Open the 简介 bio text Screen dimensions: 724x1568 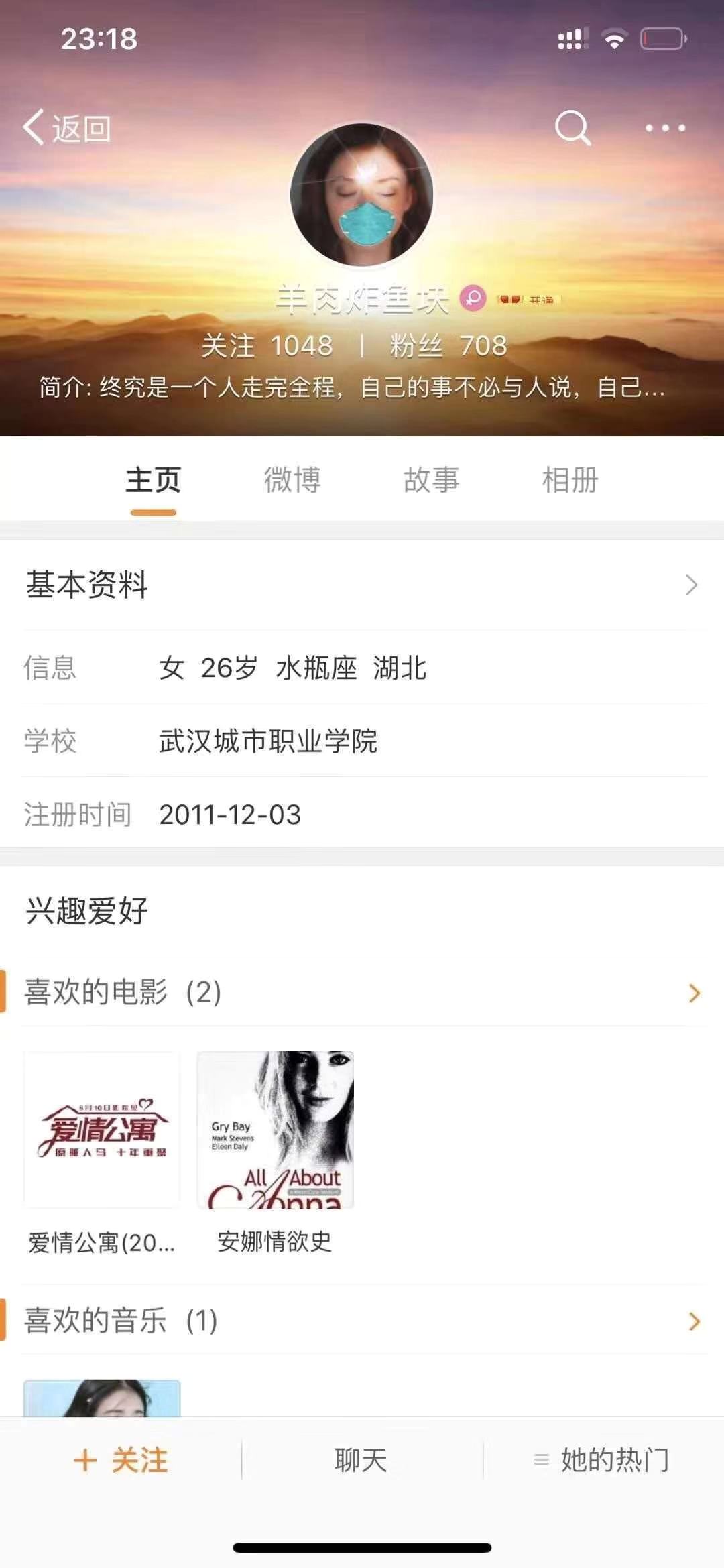351,387
